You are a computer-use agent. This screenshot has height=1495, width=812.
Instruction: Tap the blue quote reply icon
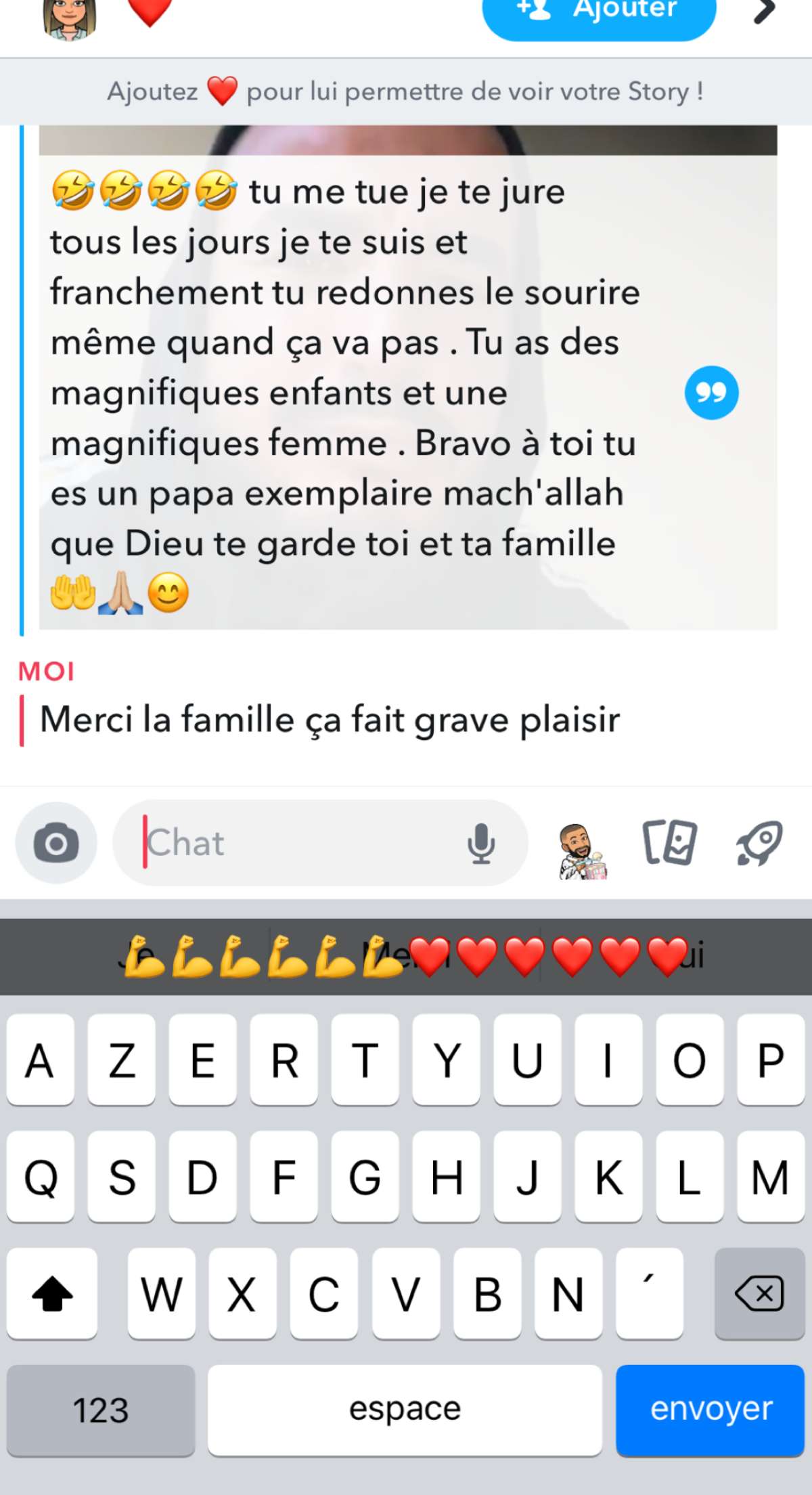711,393
